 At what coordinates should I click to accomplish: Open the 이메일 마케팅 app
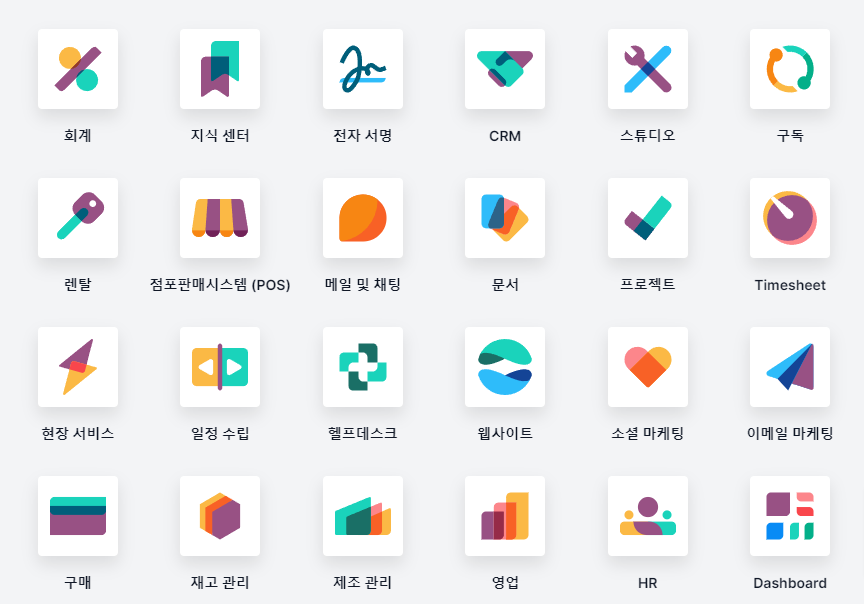790,367
